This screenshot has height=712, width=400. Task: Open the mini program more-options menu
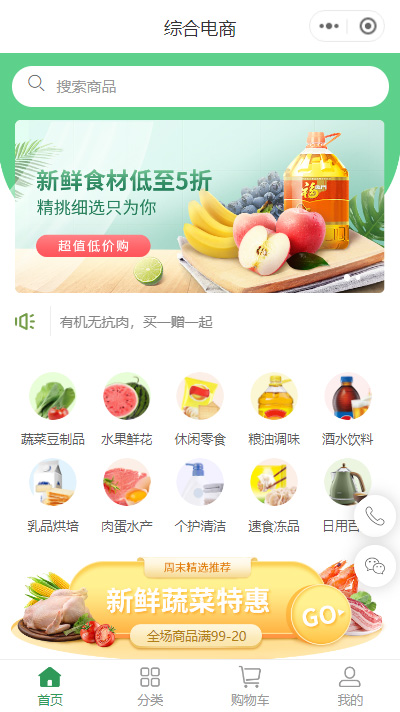click(x=329, y=26)
